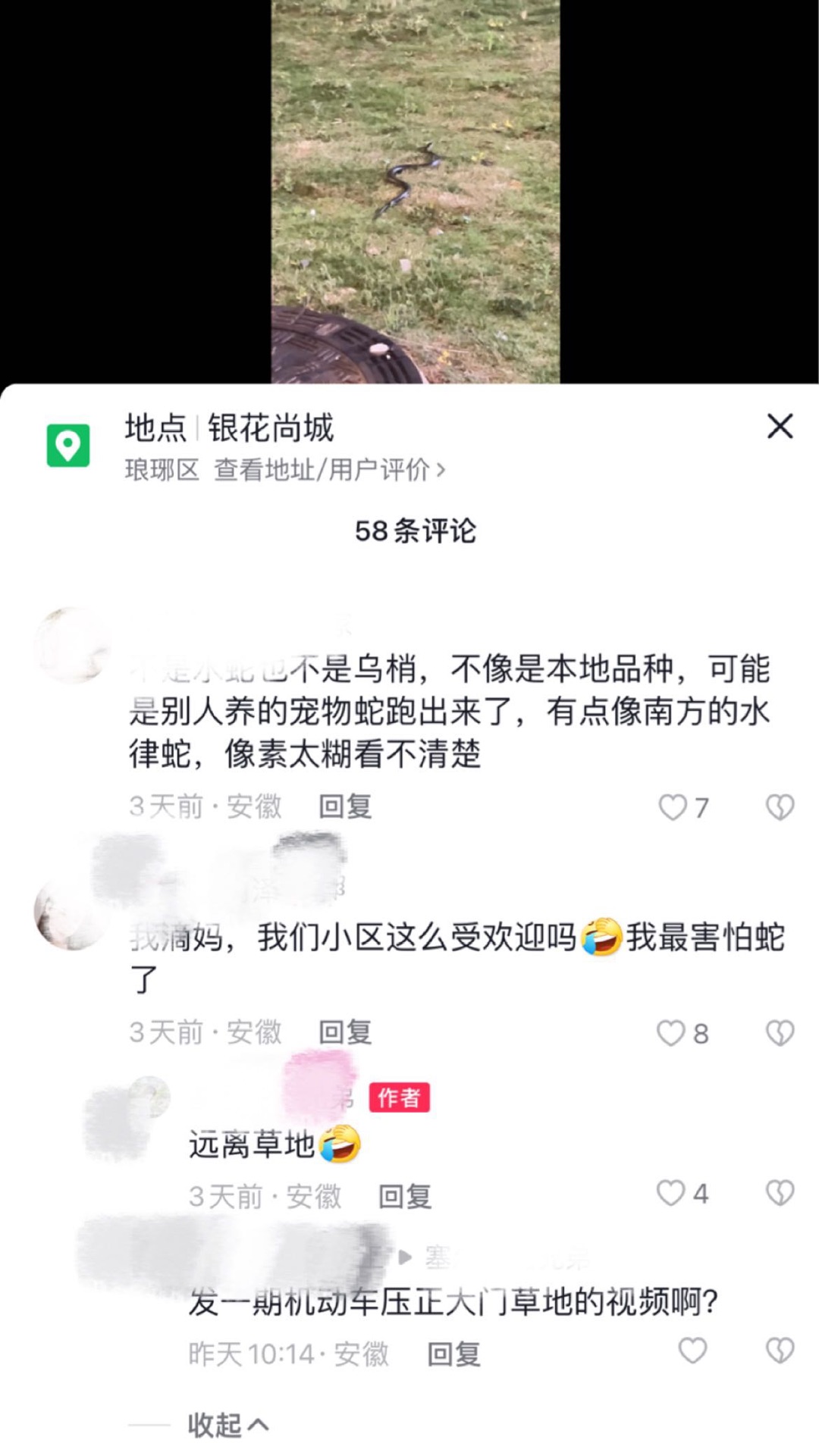The width and height of the screenshot is (819, 1456).
Task: Reply to the comment 我最害怕蛇了
Action: (345, 1032)
